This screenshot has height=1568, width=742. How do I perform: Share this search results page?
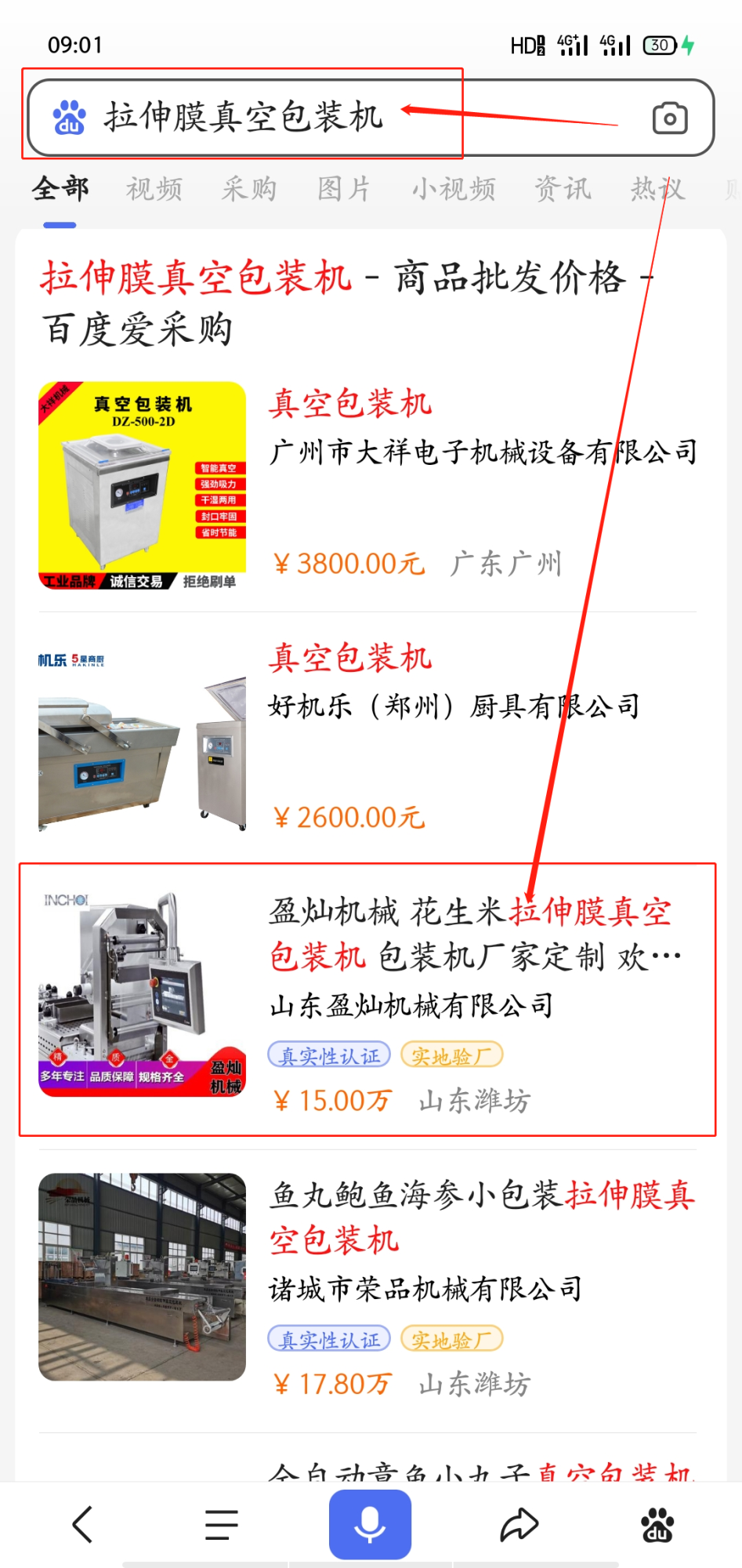[519, 1525]
